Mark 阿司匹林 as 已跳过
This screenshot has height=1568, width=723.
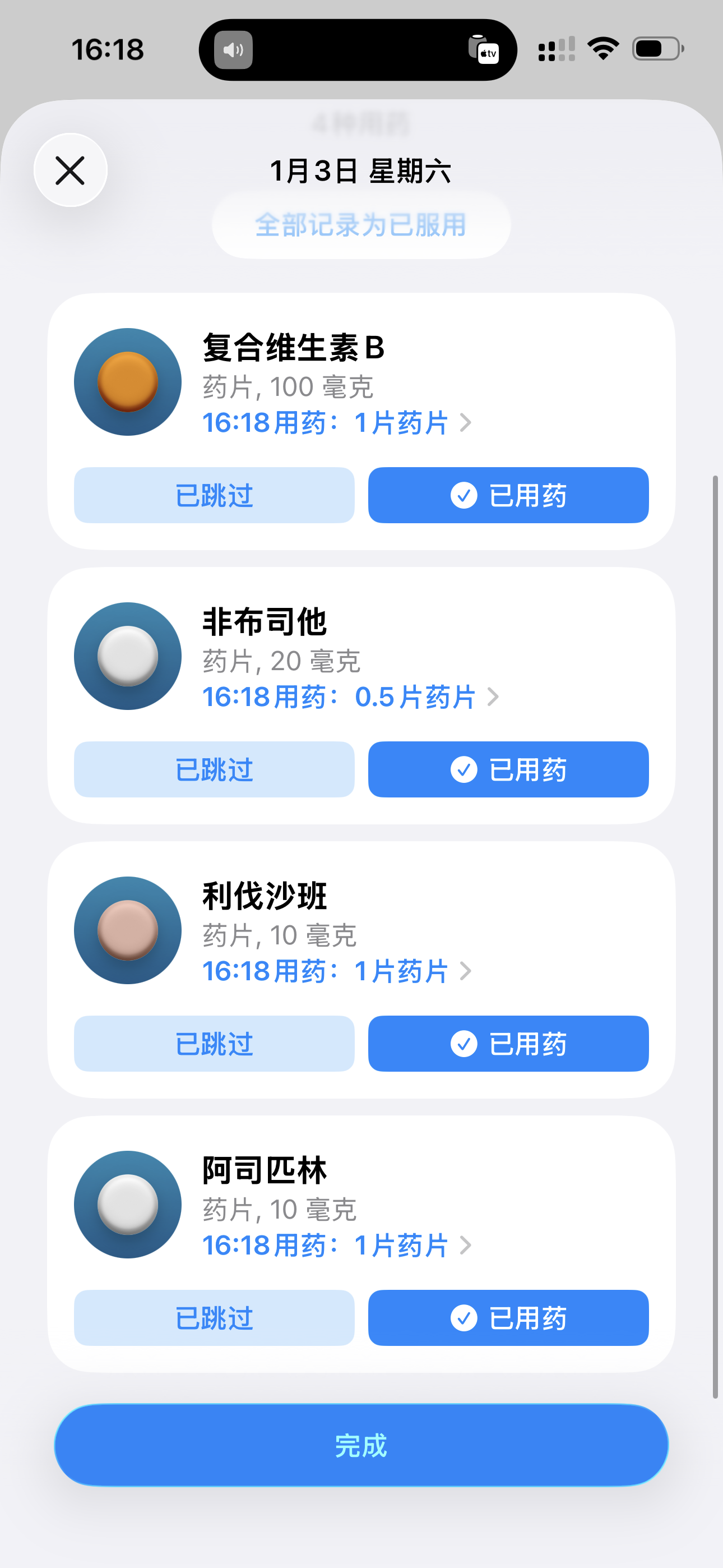pyautogui.click(x=214, y=1317)
